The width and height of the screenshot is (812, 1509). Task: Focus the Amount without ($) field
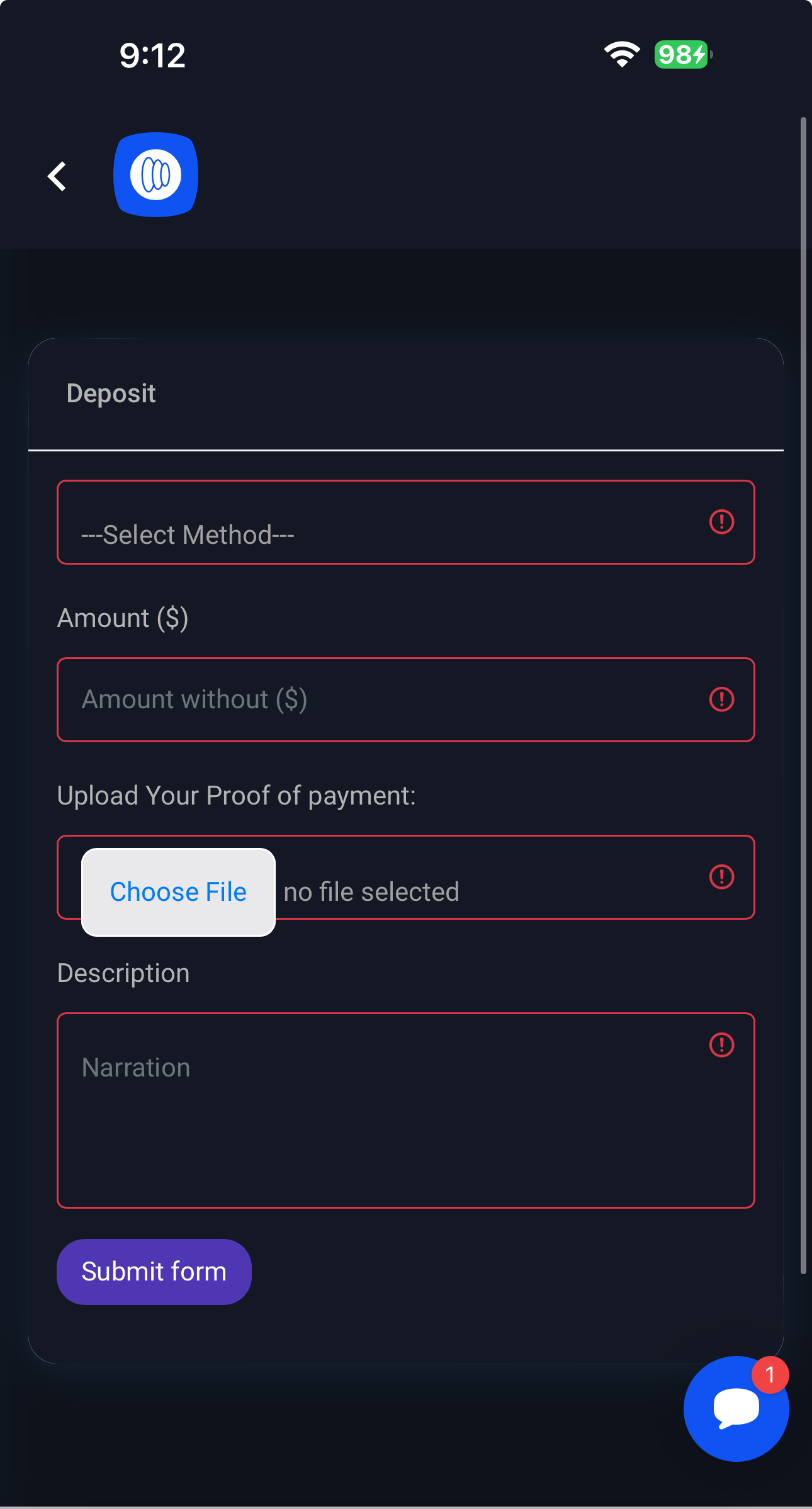pyautogui.click(x=406, y=699)
